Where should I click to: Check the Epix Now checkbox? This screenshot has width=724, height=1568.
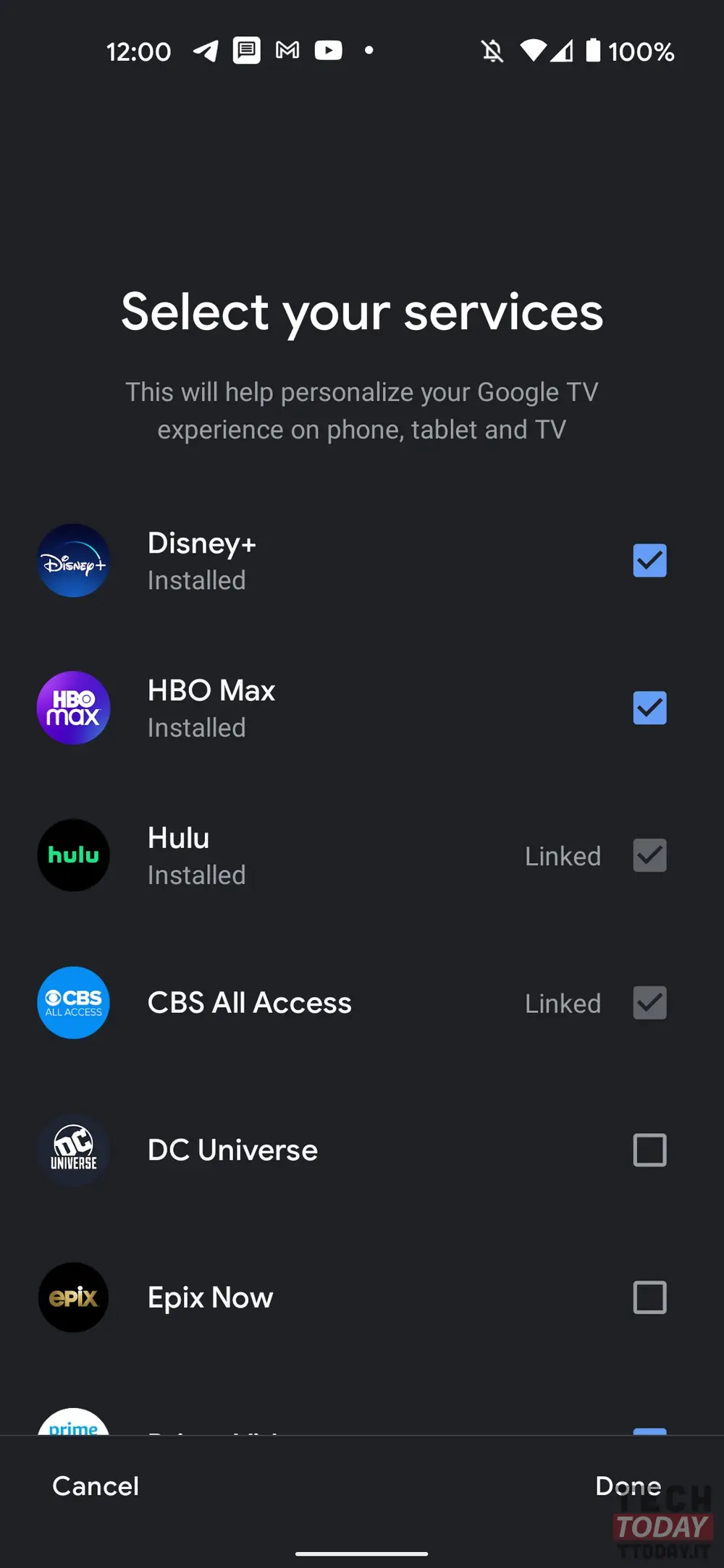point(649,1297)
